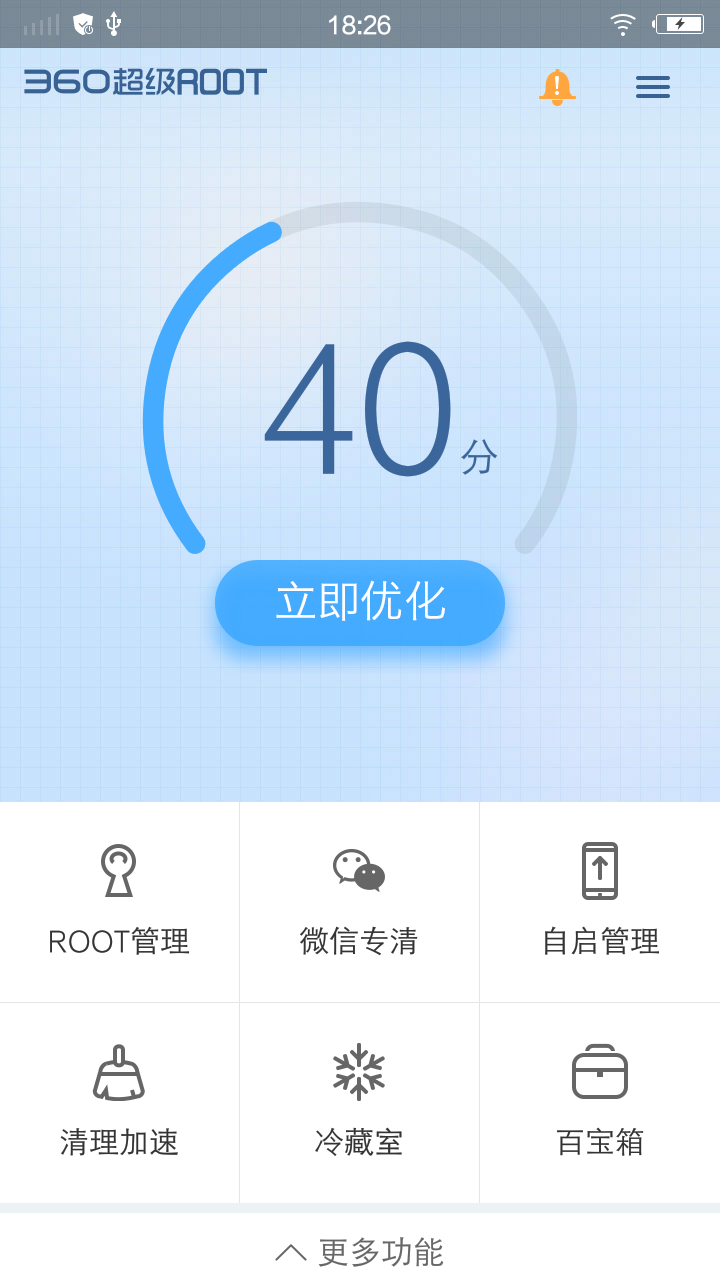Go to 自启管理
This screenshot has width=720, height=1280.
[600, 902]
